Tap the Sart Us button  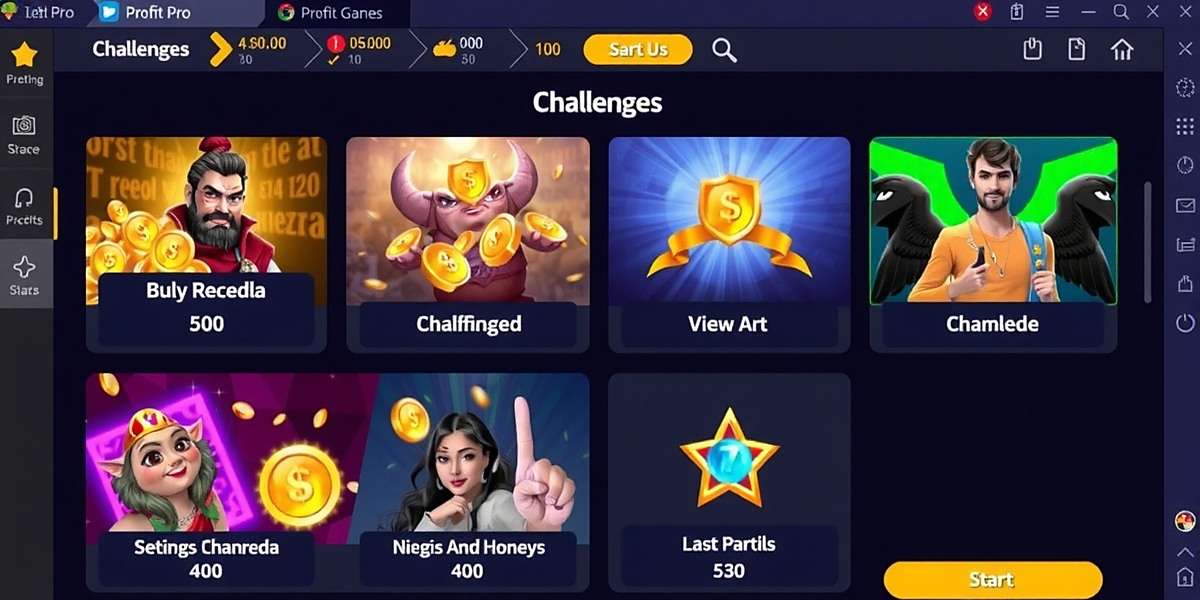638,50
